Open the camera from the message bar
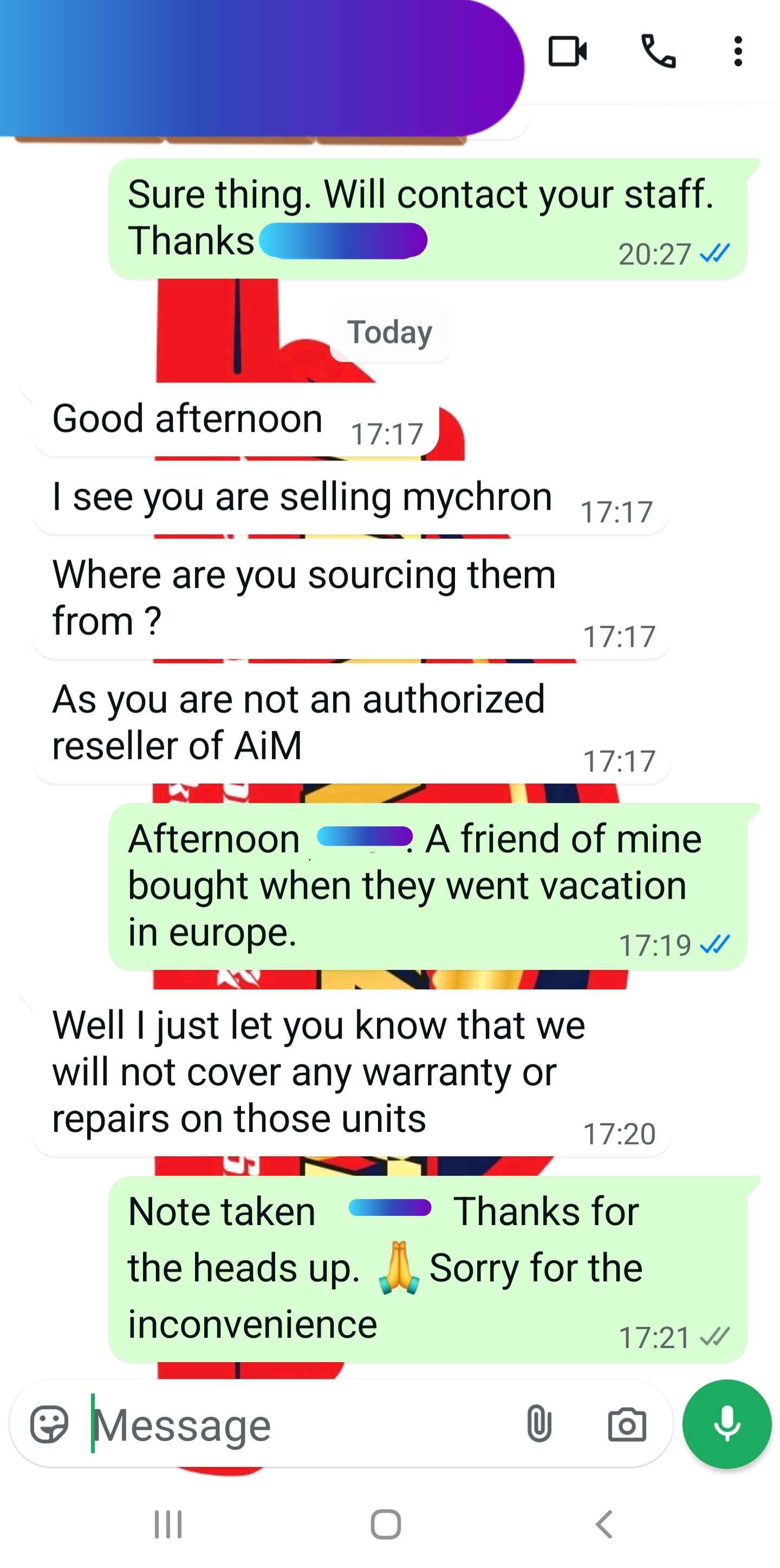This screenshot has width=780, height=1568. coord(627,1424)
